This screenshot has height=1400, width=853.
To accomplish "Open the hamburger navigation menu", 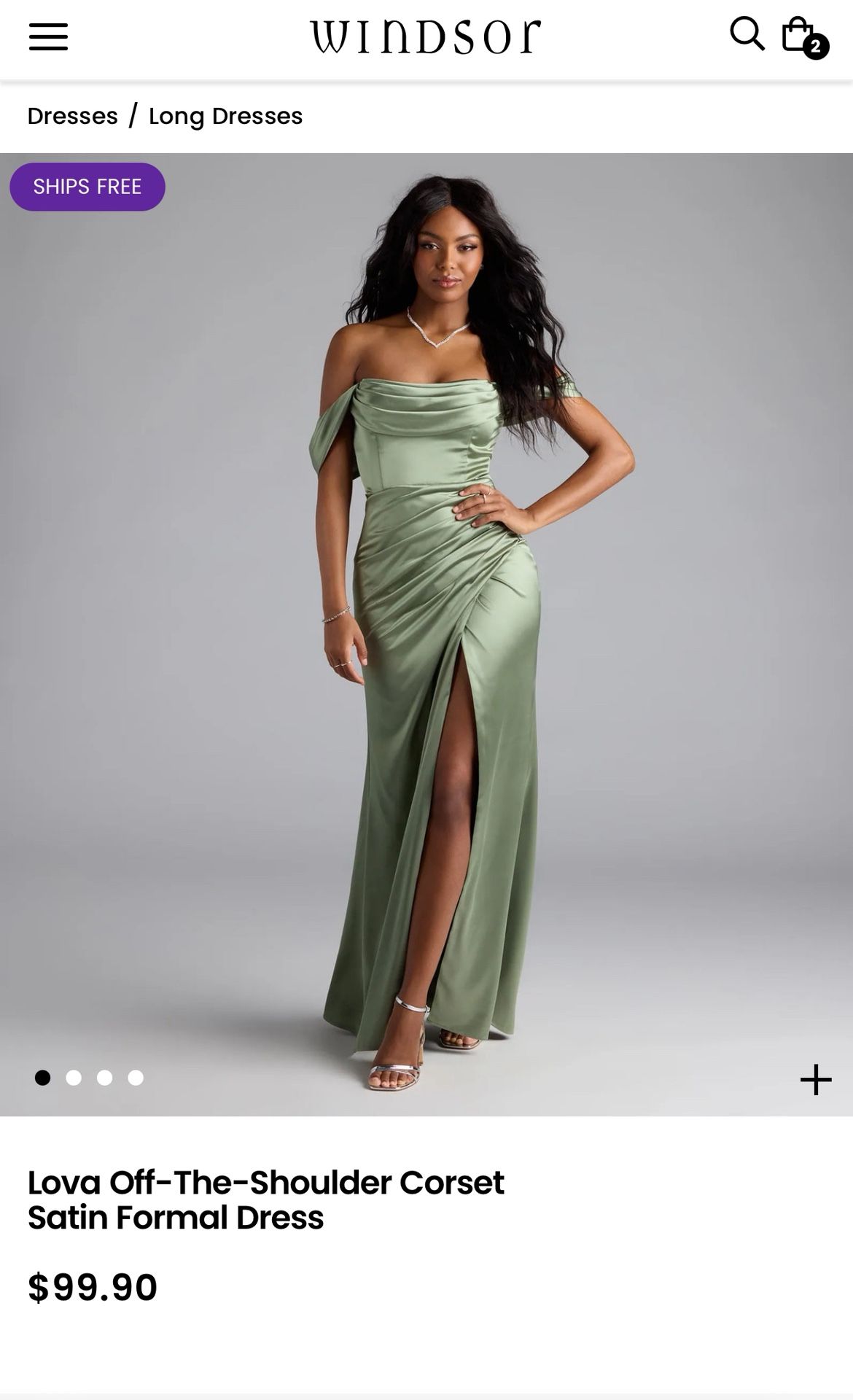I will coord(48,36).
